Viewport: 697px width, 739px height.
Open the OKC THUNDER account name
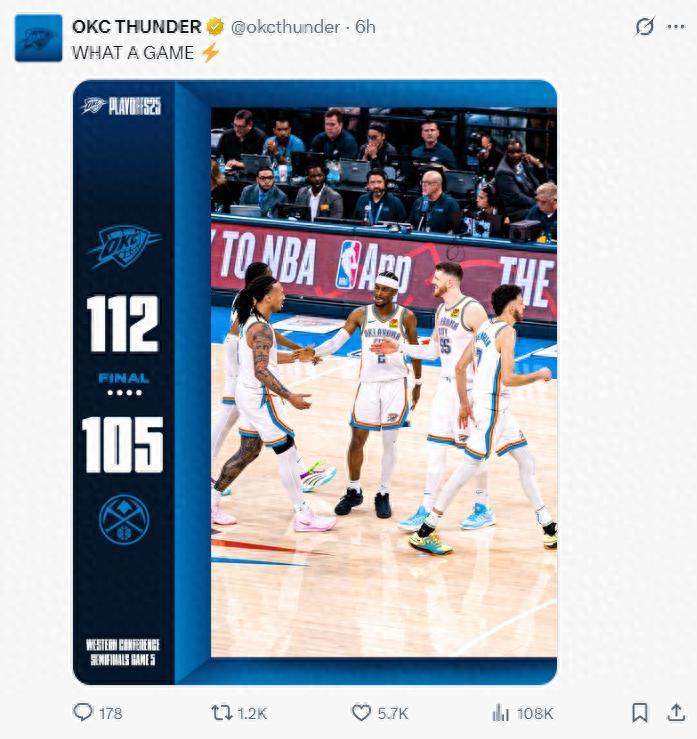136,27
